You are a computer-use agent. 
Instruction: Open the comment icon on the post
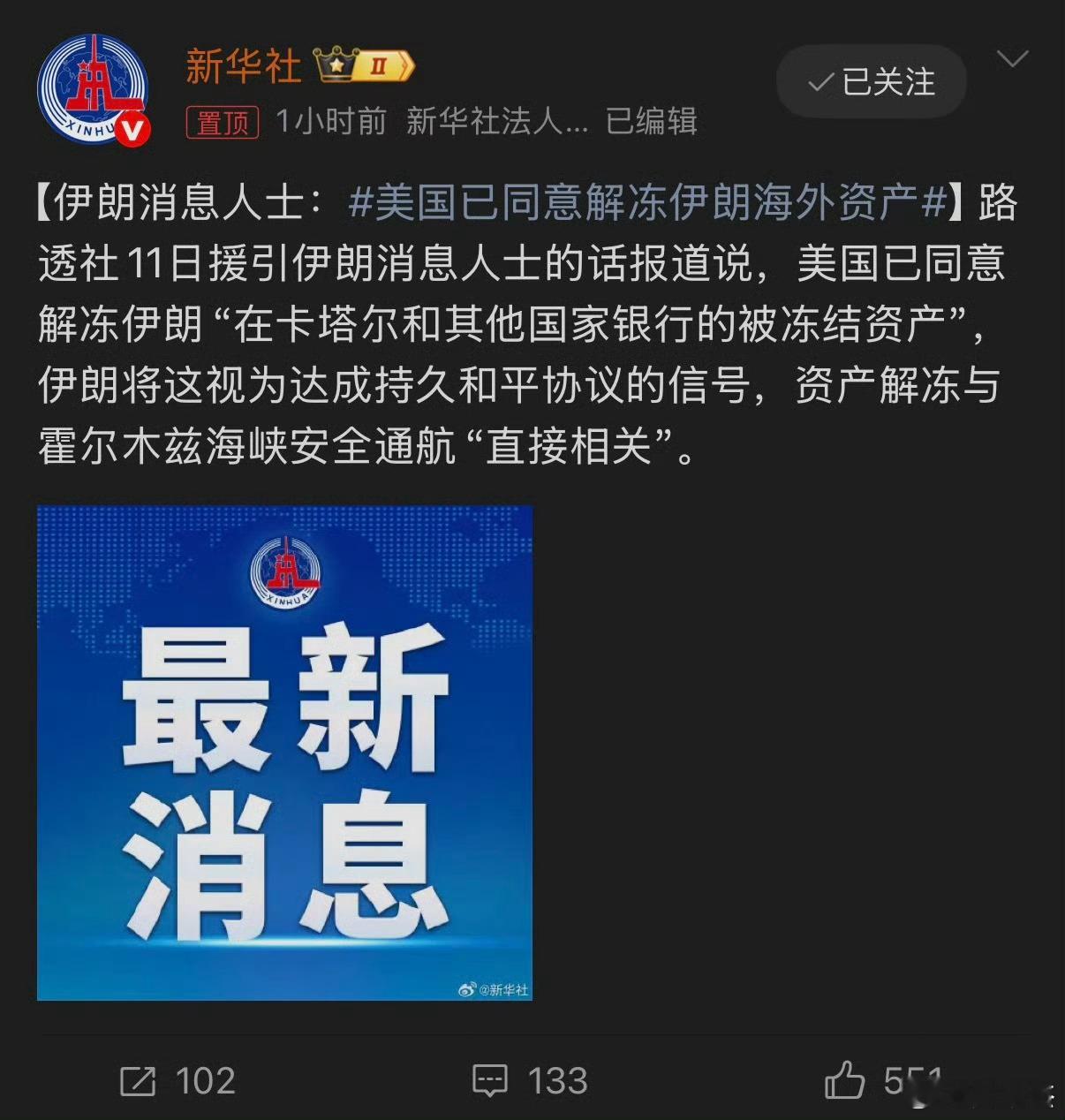click(491, 1079)
